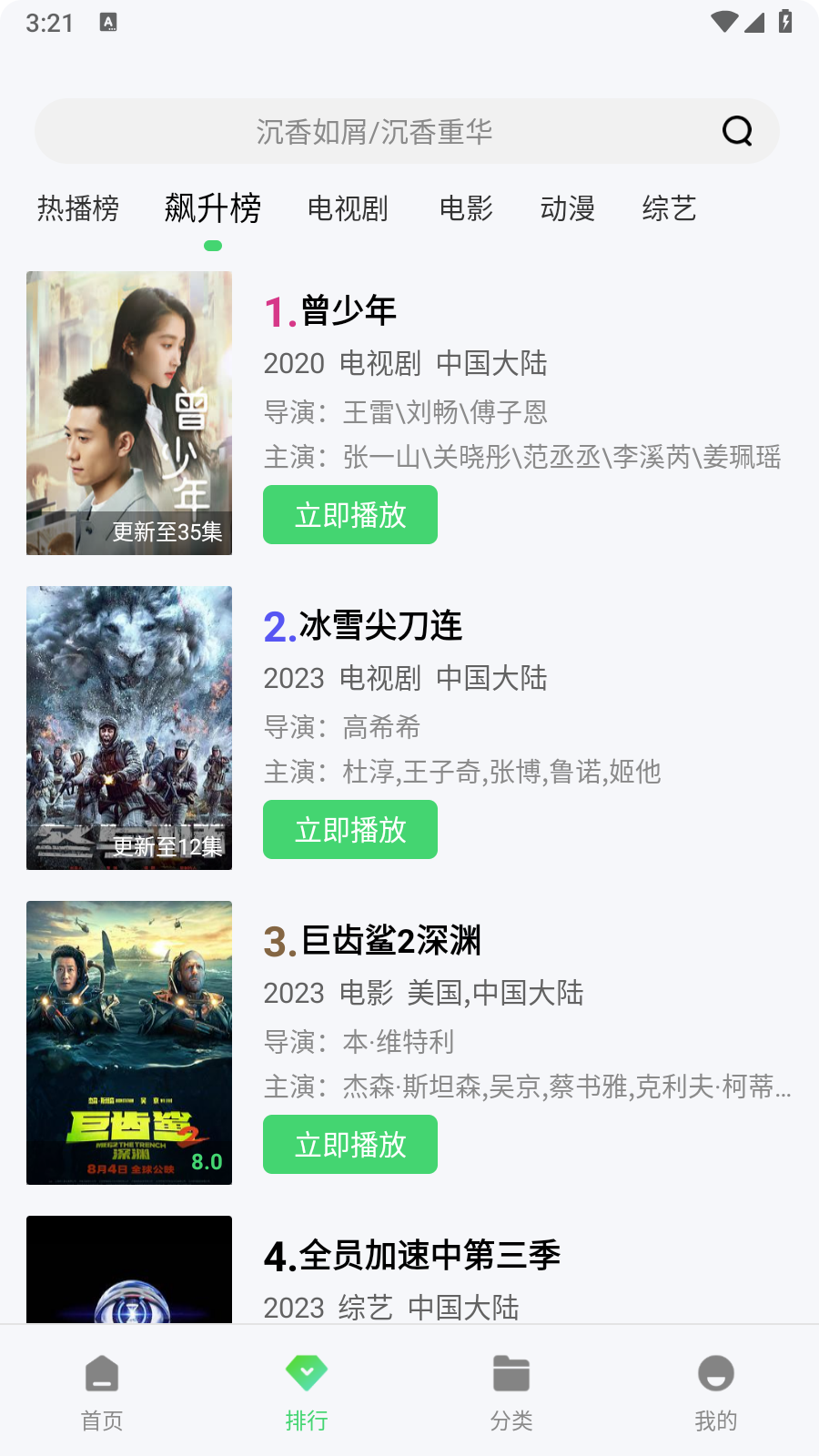Screen dimensions: 819x1456
Task: Select the 飙升榜 tab
Action: [x=213, y=209]
